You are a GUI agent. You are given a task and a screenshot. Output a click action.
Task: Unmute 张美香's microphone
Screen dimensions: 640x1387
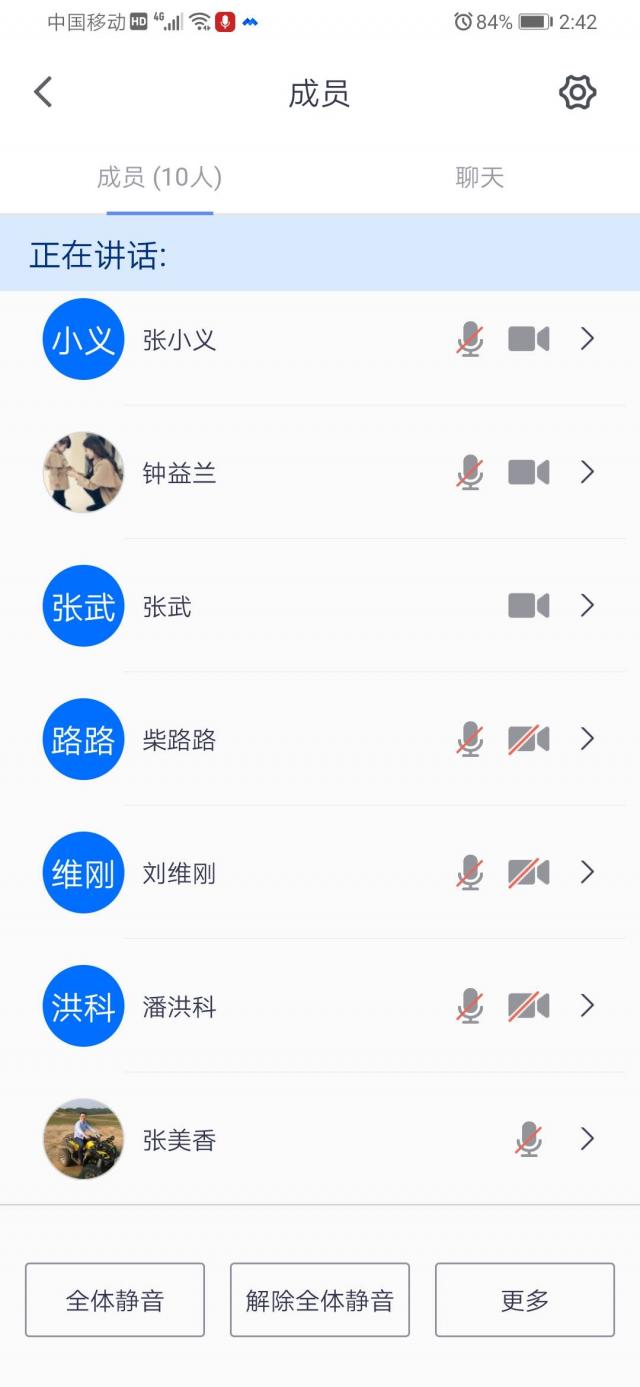click(x=529, y=1139)
